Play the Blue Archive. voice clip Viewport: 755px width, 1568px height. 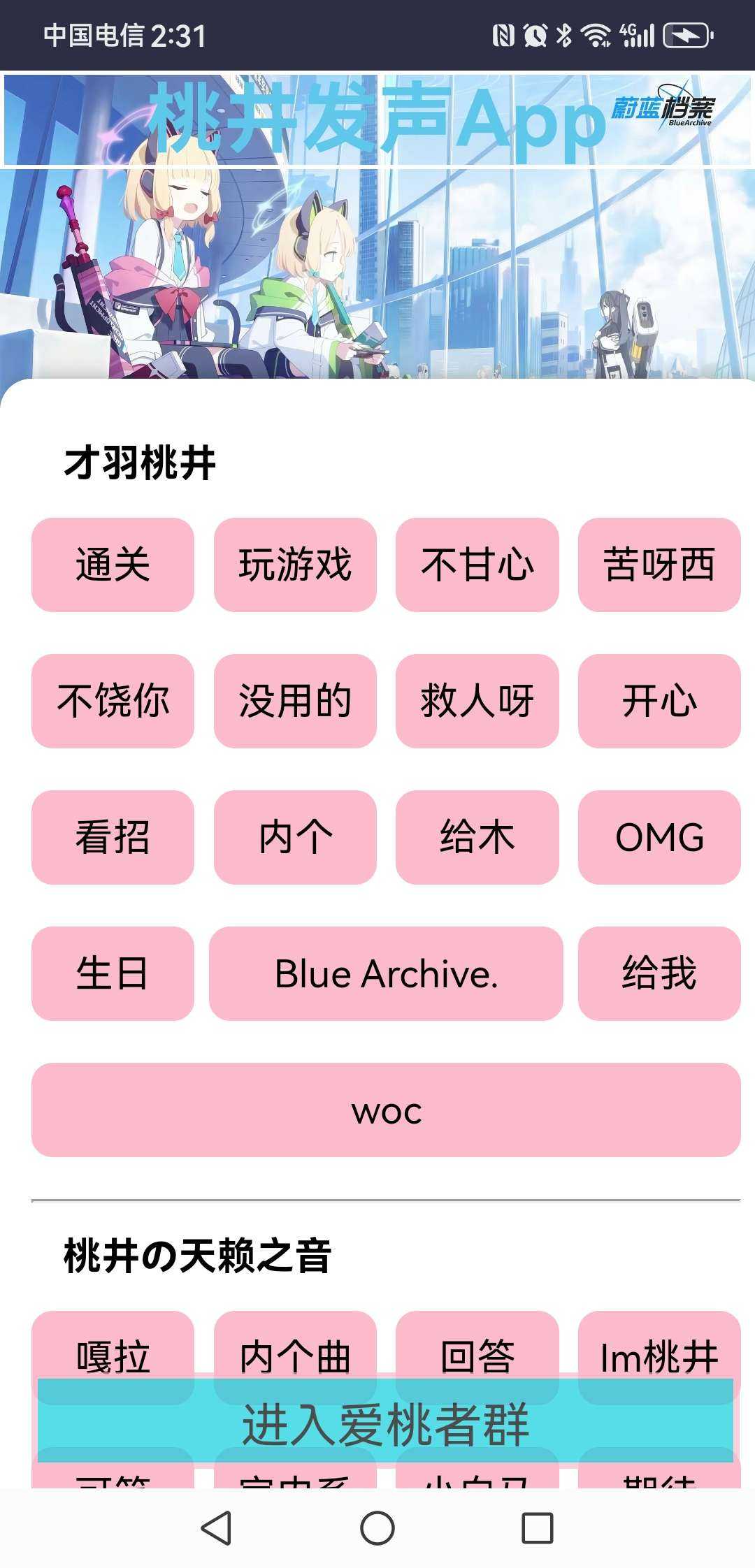point(386,973)
